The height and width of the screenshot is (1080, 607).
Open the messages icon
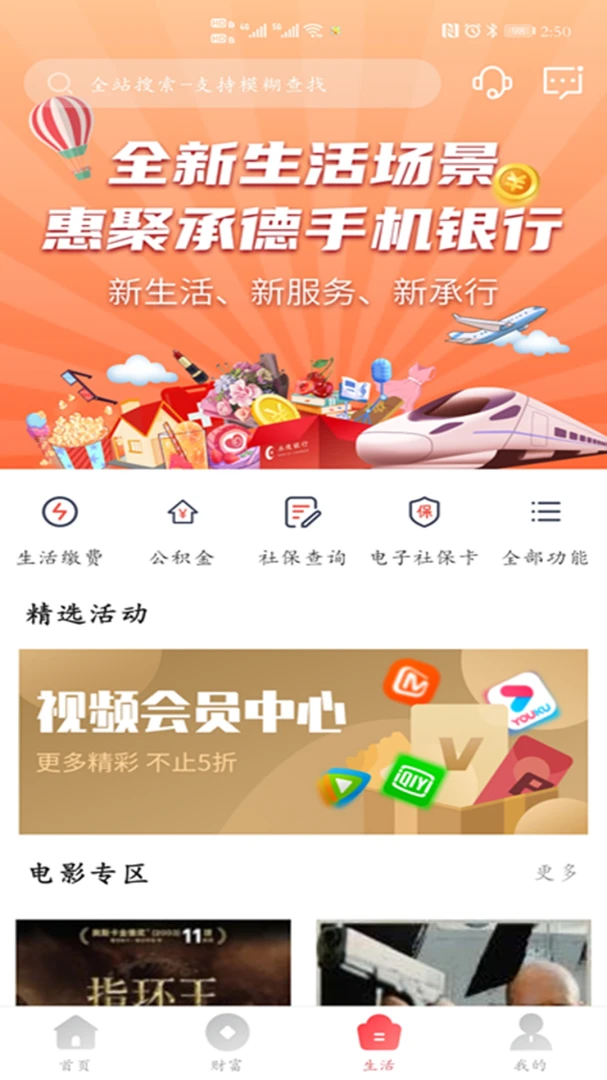point(562,82)
